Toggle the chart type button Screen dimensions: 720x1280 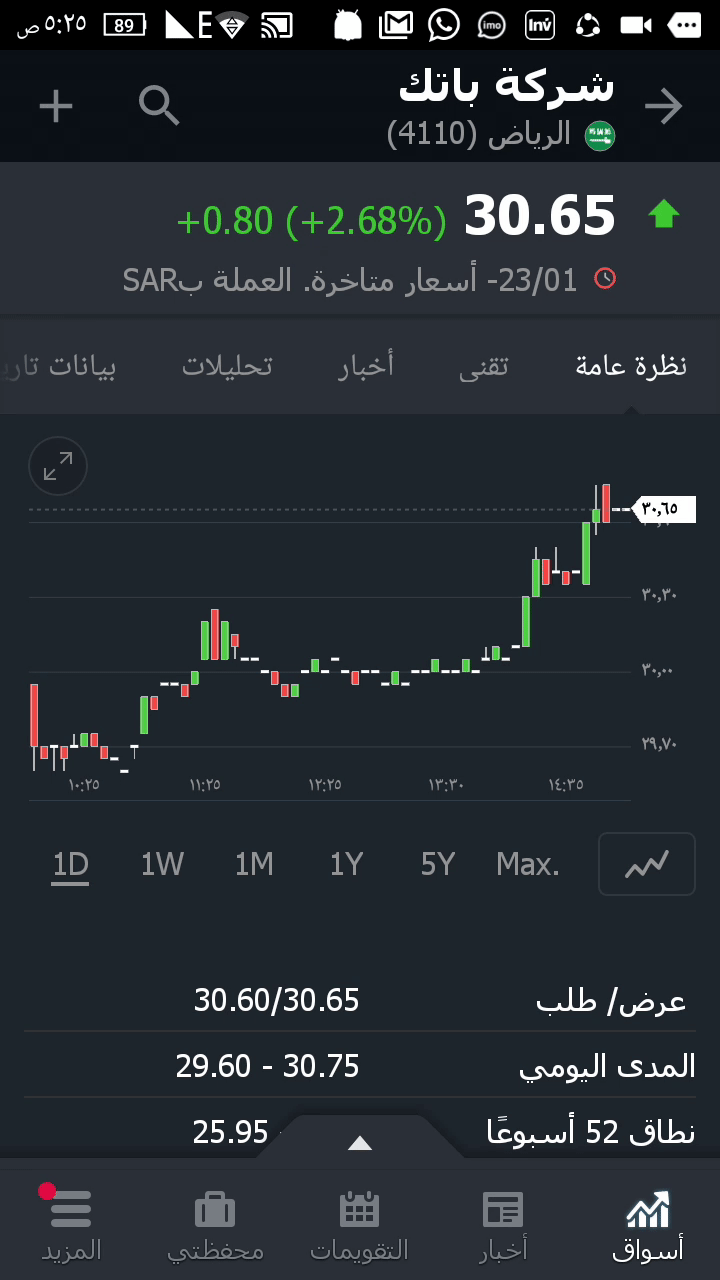click(x=646, y=864)
